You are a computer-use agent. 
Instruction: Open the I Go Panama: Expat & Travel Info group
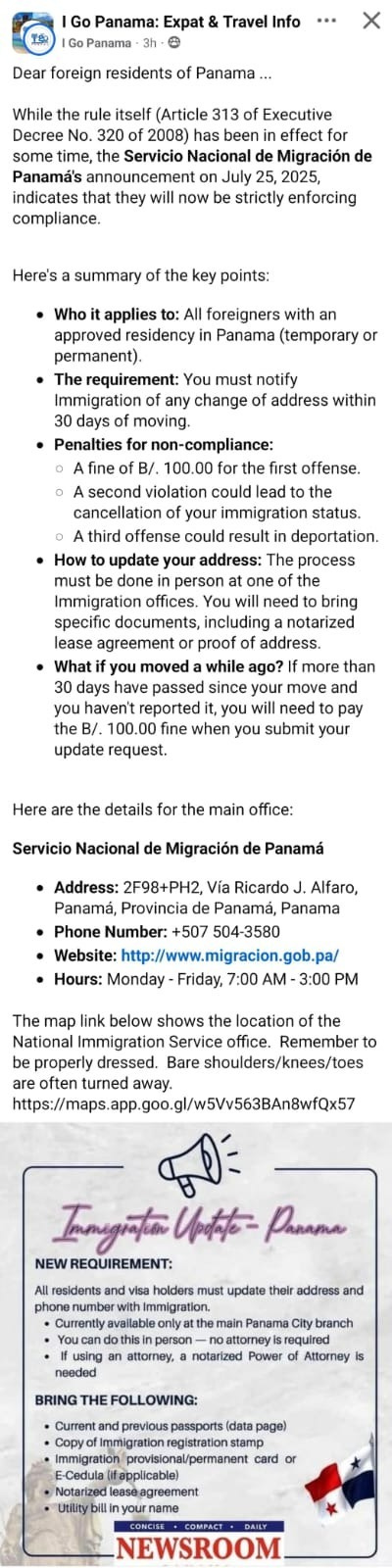180,22
